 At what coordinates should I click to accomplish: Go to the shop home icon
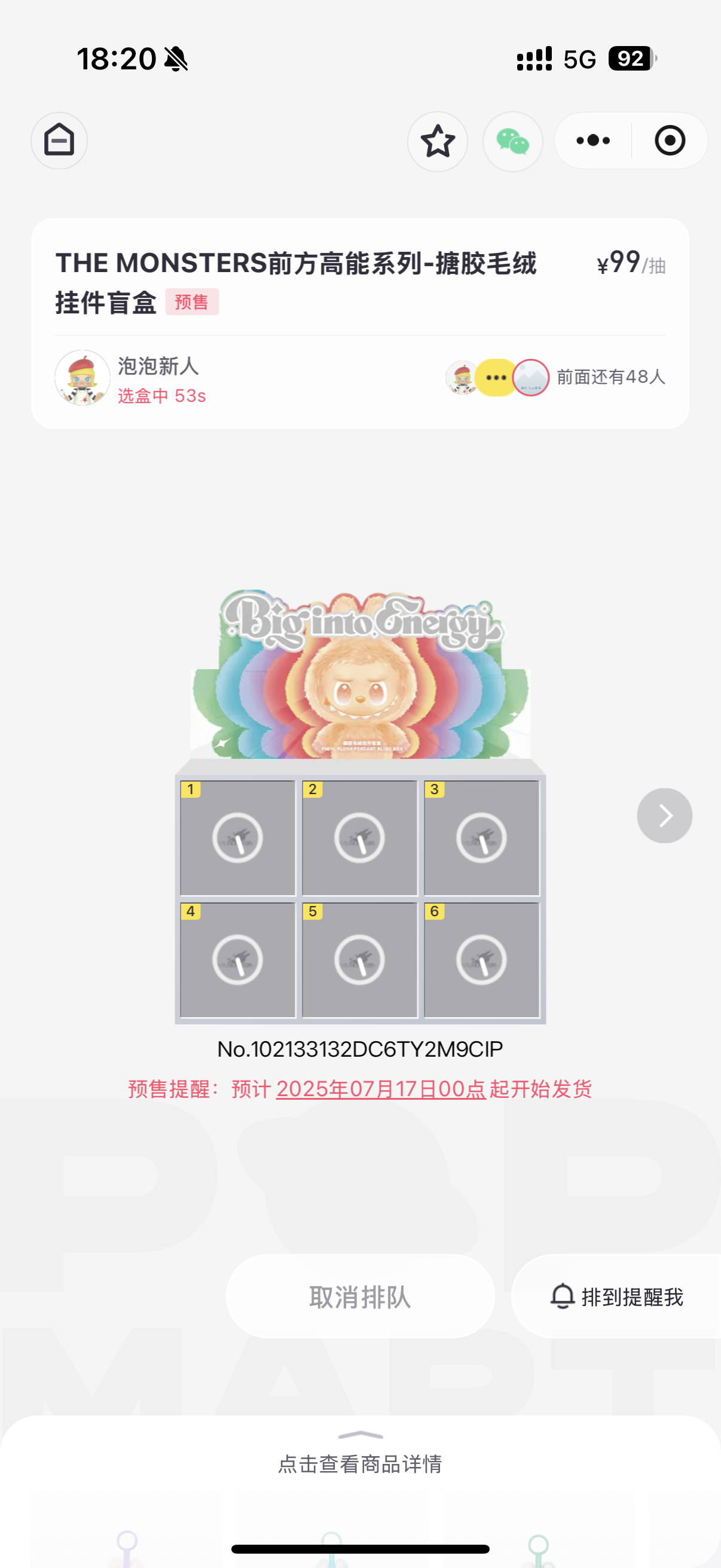(59, 141)
